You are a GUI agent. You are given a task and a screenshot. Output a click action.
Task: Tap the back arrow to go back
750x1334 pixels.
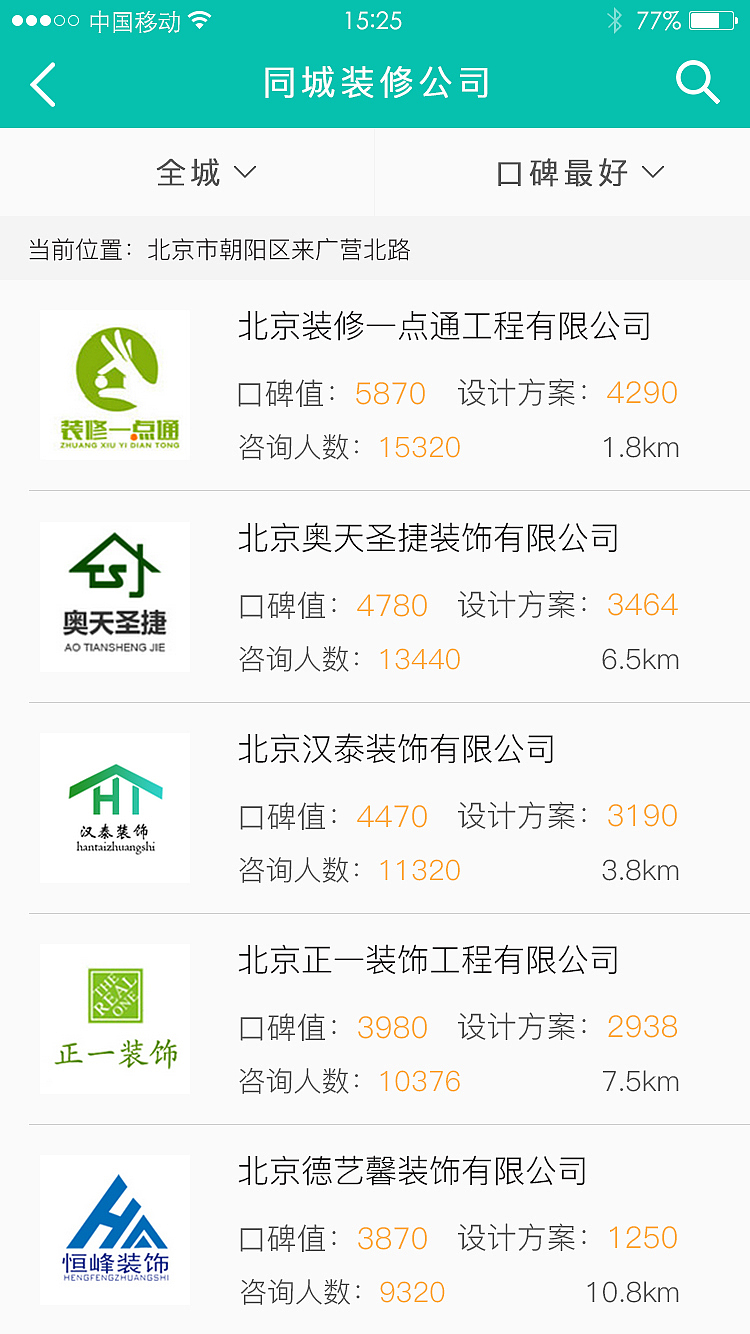coord(42,84)
